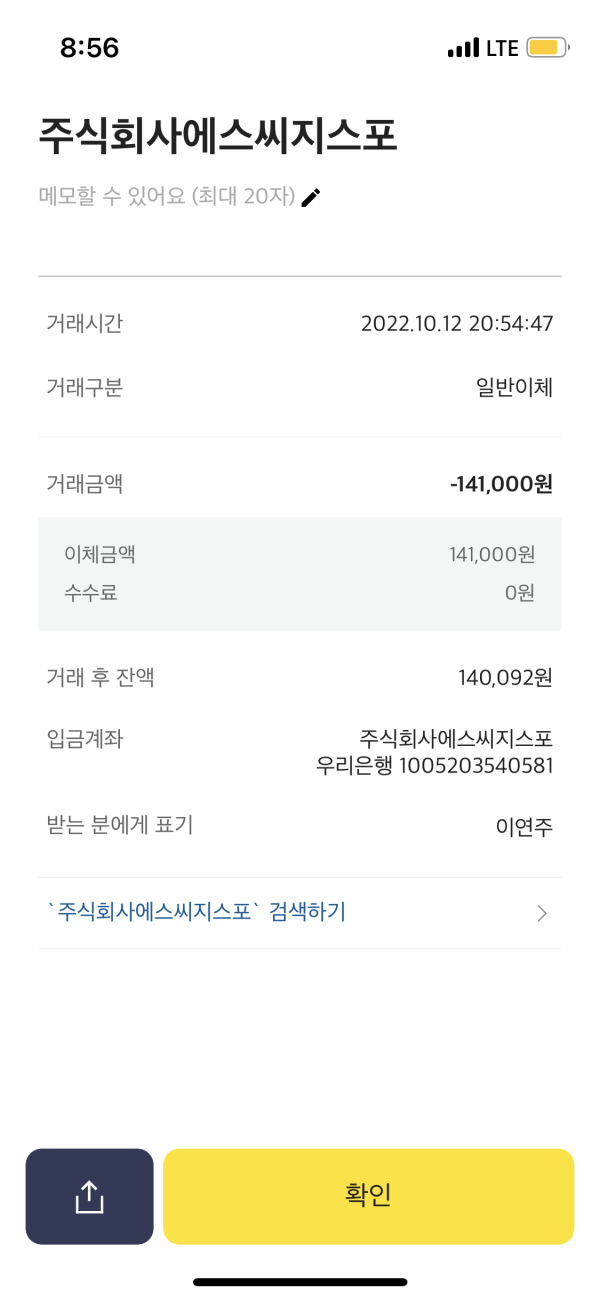Share this transaction receipt
600x1299 pixels.
tap(89, 1196)
